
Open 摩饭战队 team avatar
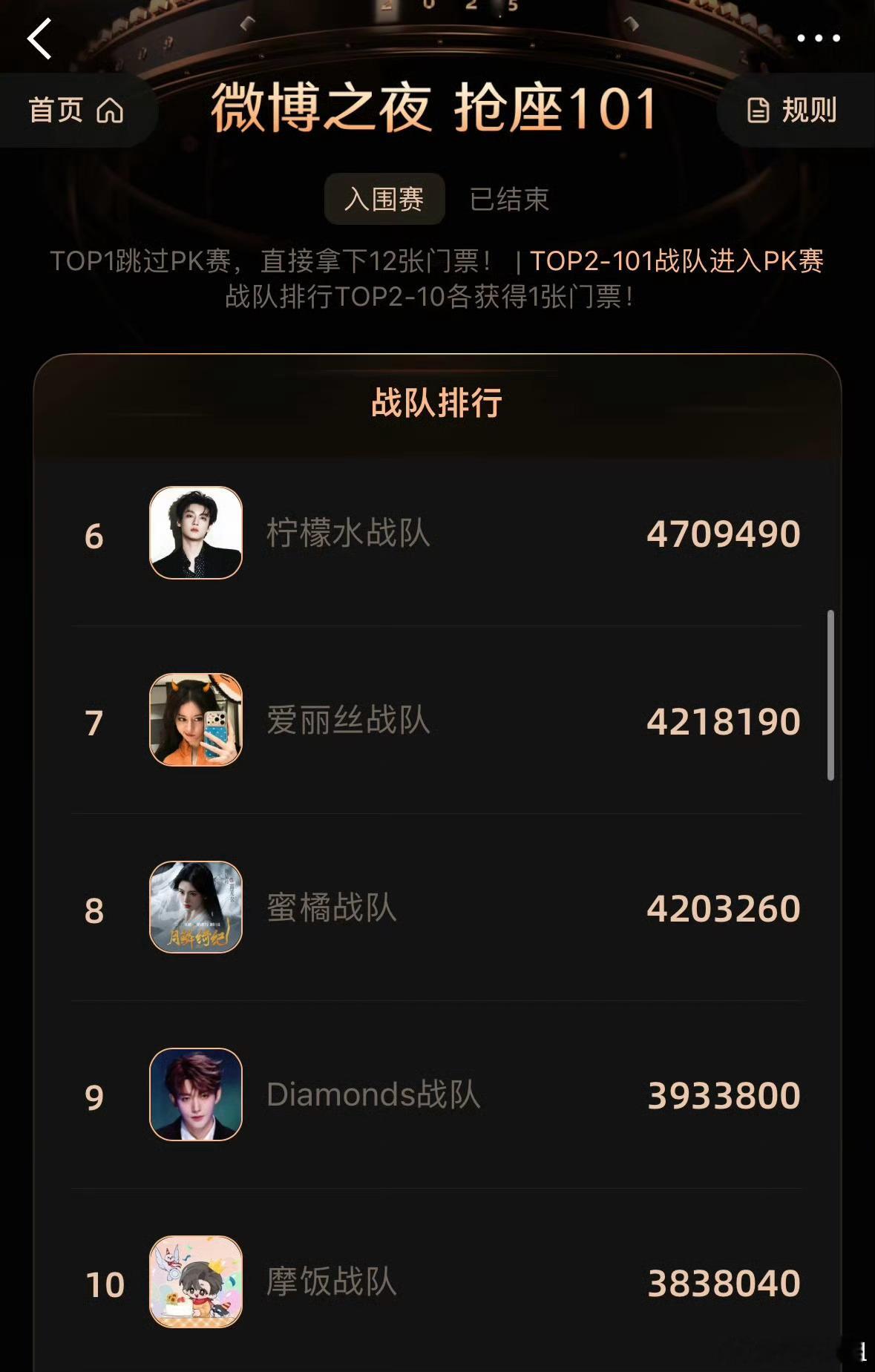[x=196, y=1281]
